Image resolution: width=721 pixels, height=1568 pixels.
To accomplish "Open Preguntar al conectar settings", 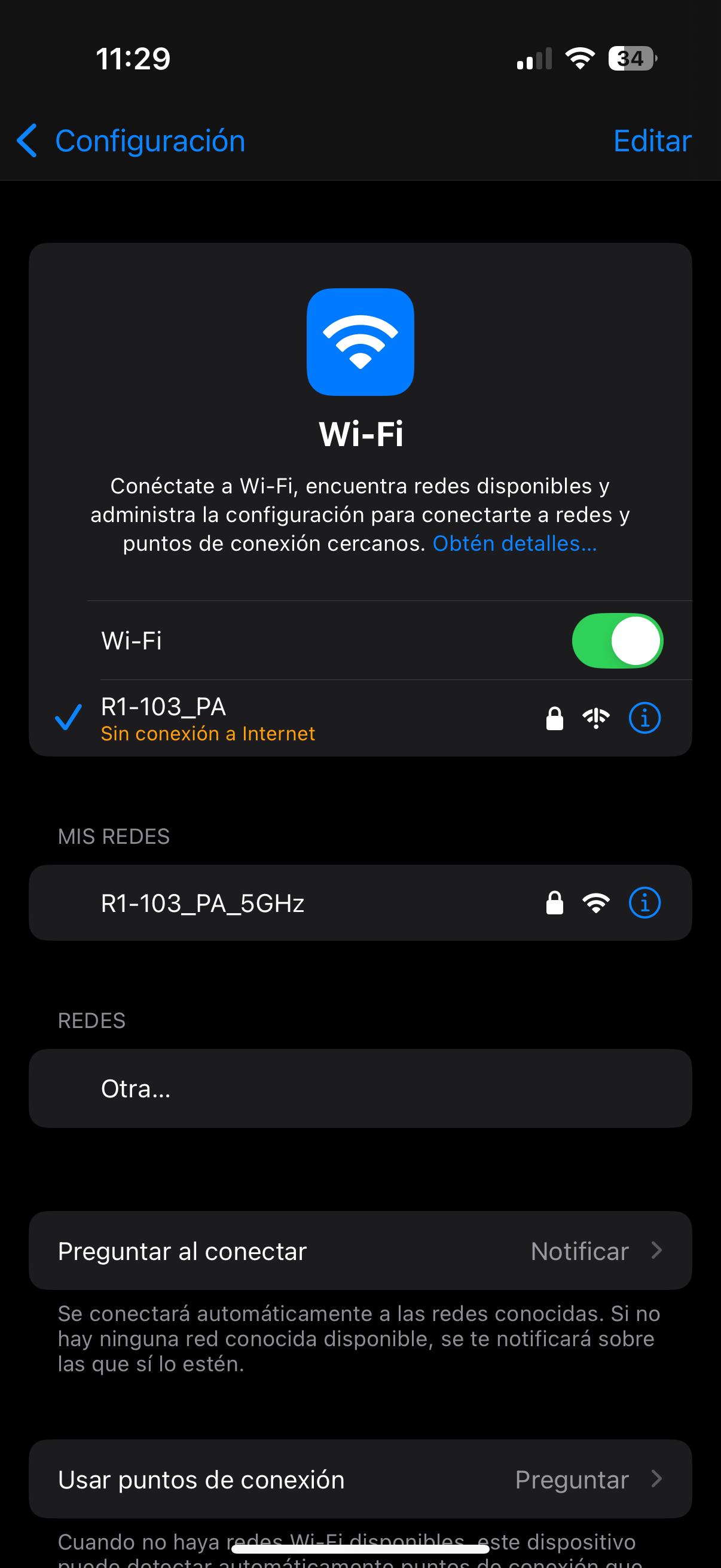I will click(x=360, y=1252).
